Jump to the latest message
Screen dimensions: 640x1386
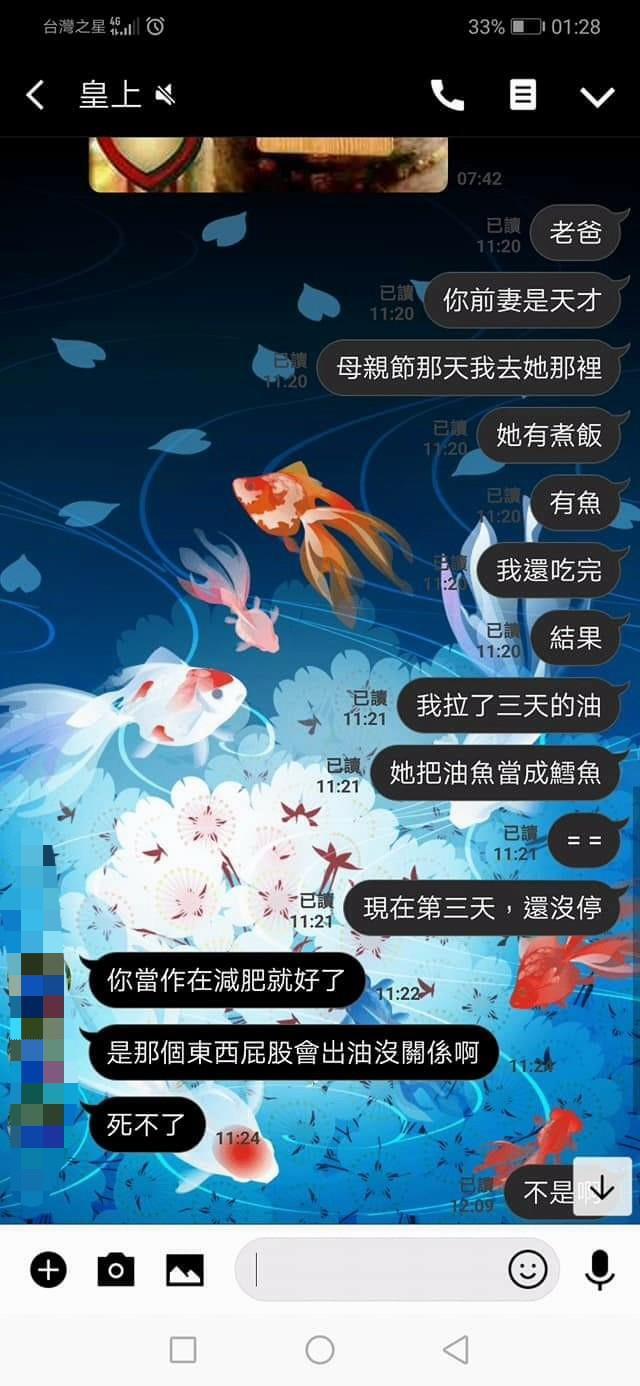click(x=602, y=1187)
